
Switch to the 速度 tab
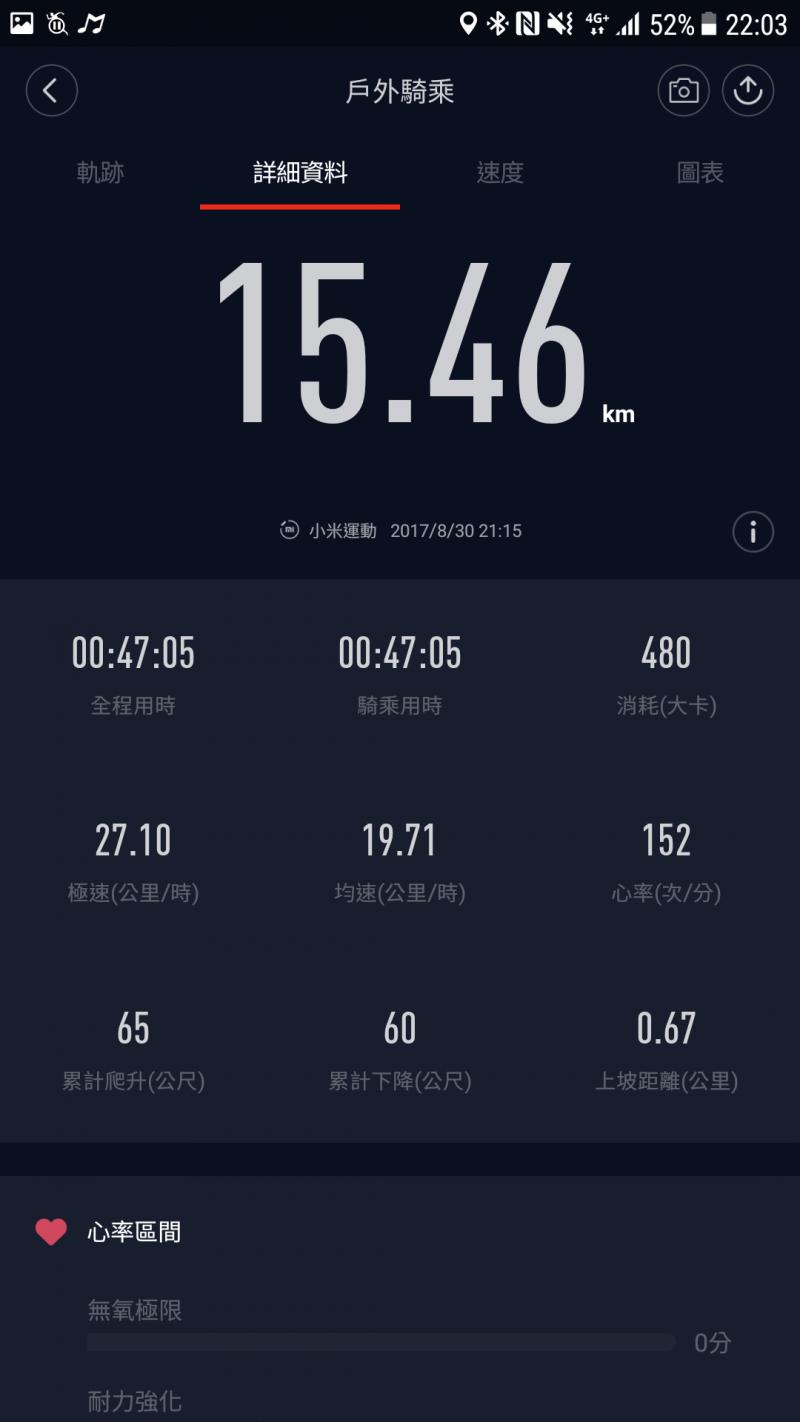(x=500, y=173)
